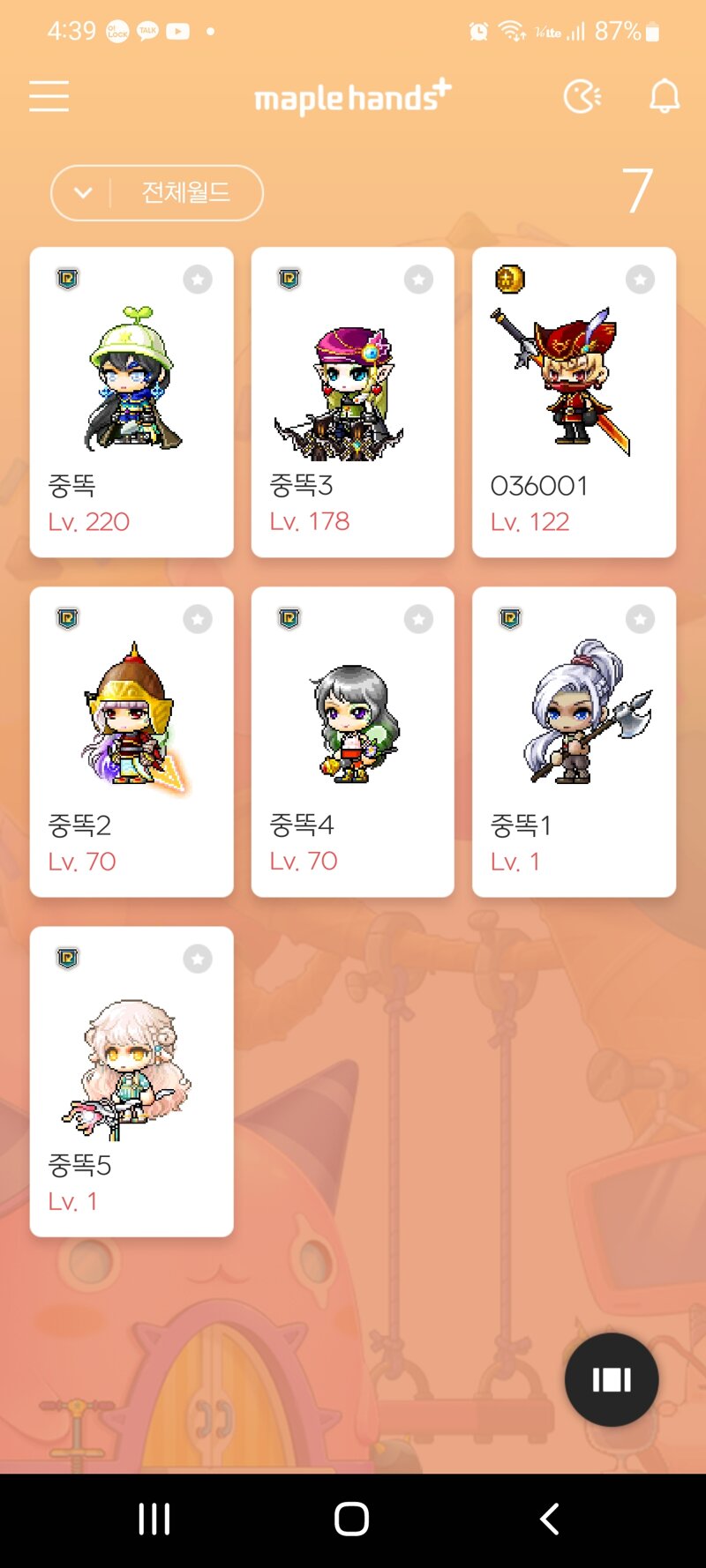Open the 중똑1 Lv. 1 character card
Screen dimensions: 706x1568
[x=574, y=741]
